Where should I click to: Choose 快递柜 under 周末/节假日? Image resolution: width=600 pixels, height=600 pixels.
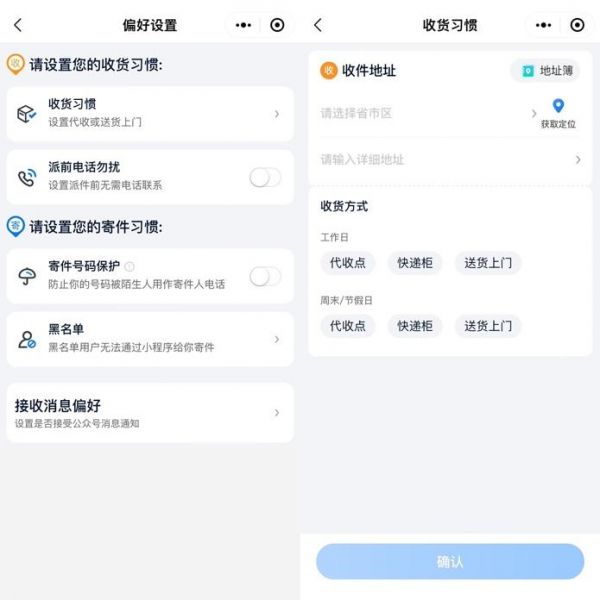coord(415,326)
